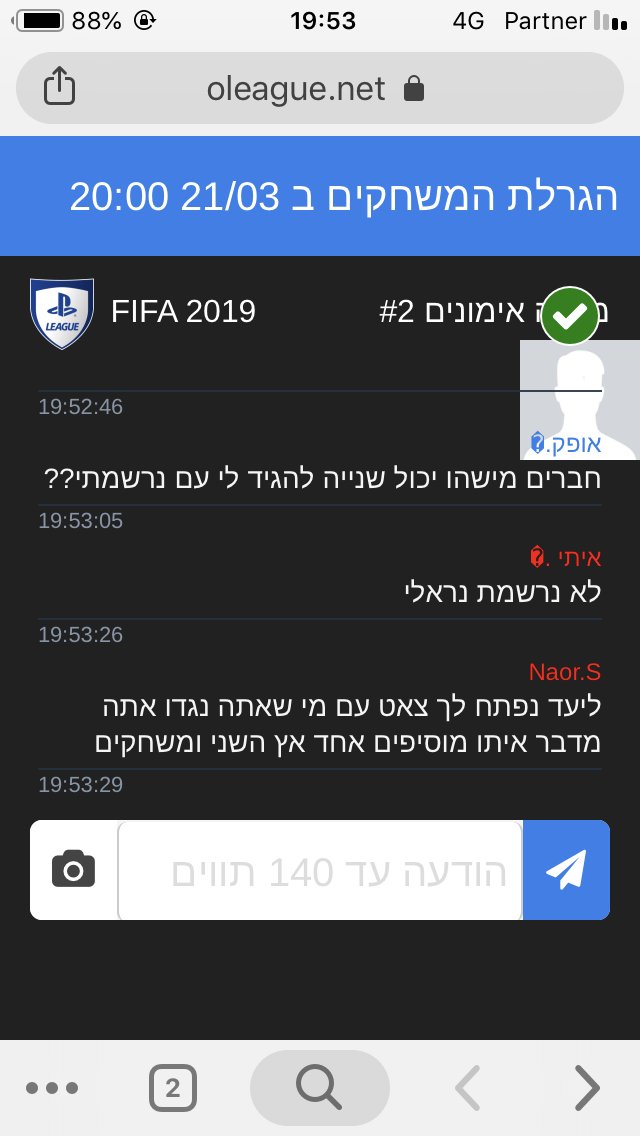Go back with the left arrow
Image resolution: width=640 pixels, height=1136 pixels.
467,1087
